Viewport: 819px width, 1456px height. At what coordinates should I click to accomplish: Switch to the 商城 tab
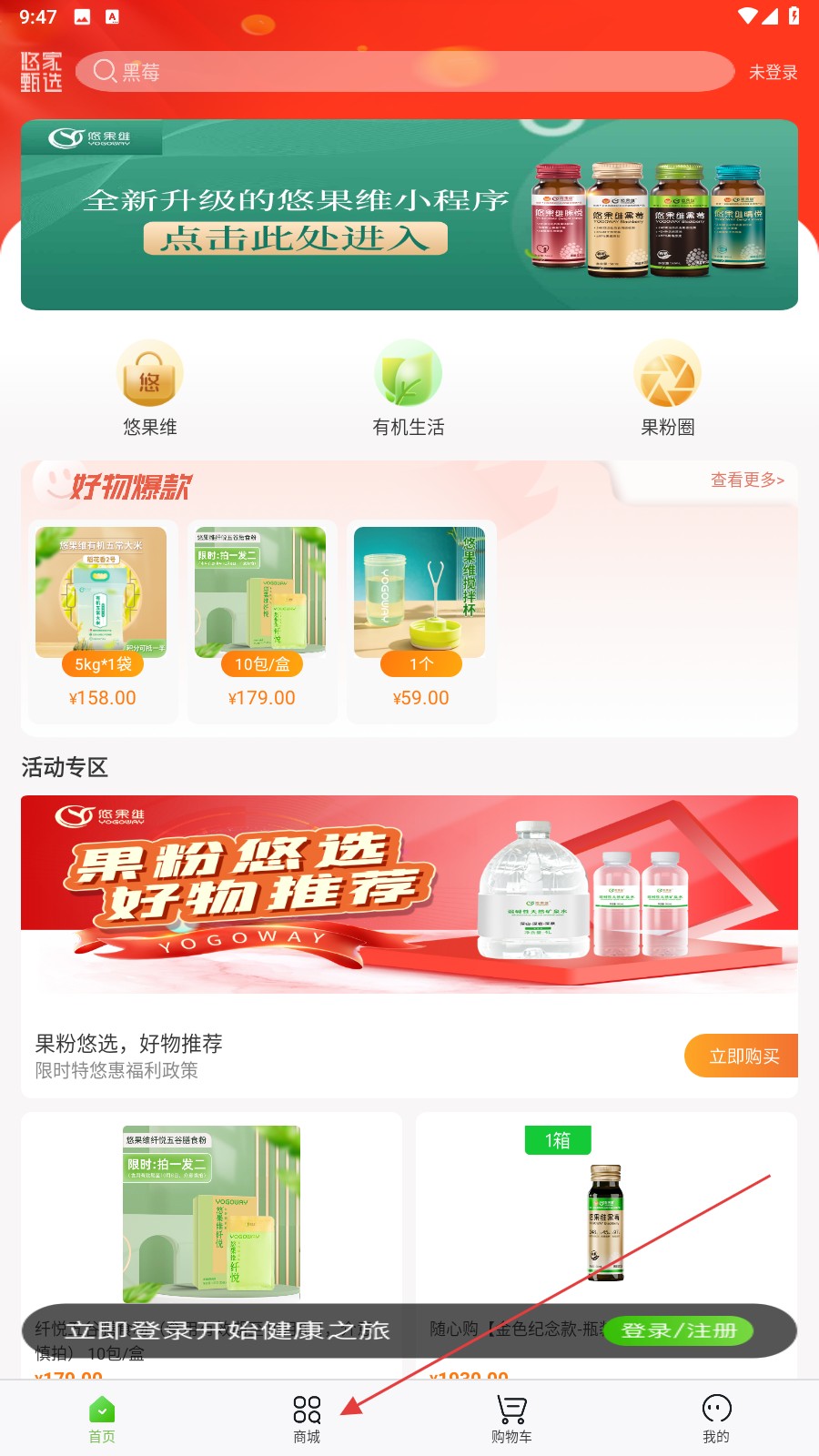click(x=307, y=1419)
